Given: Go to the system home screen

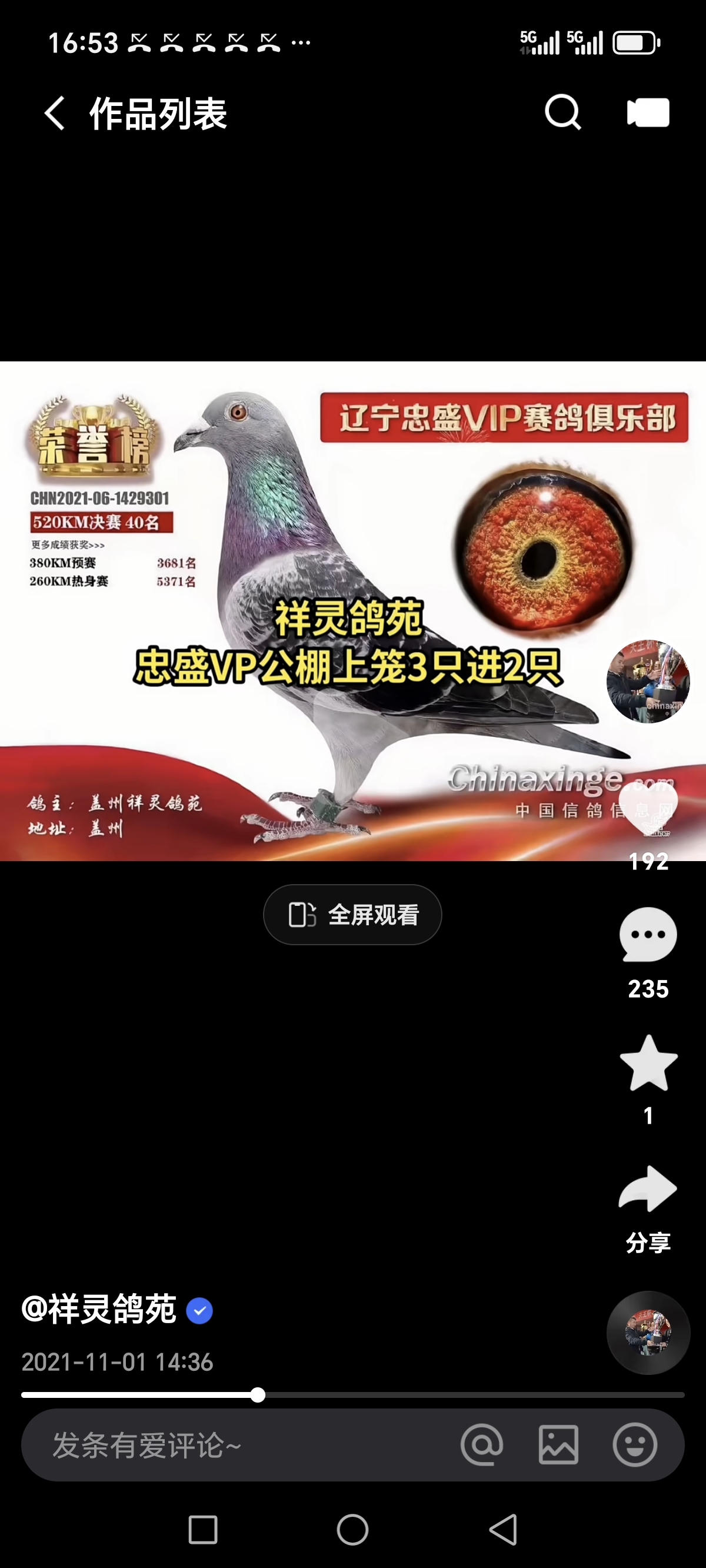Looking at the screenshot, I should pyautogui.click(x=352, y=1530).
